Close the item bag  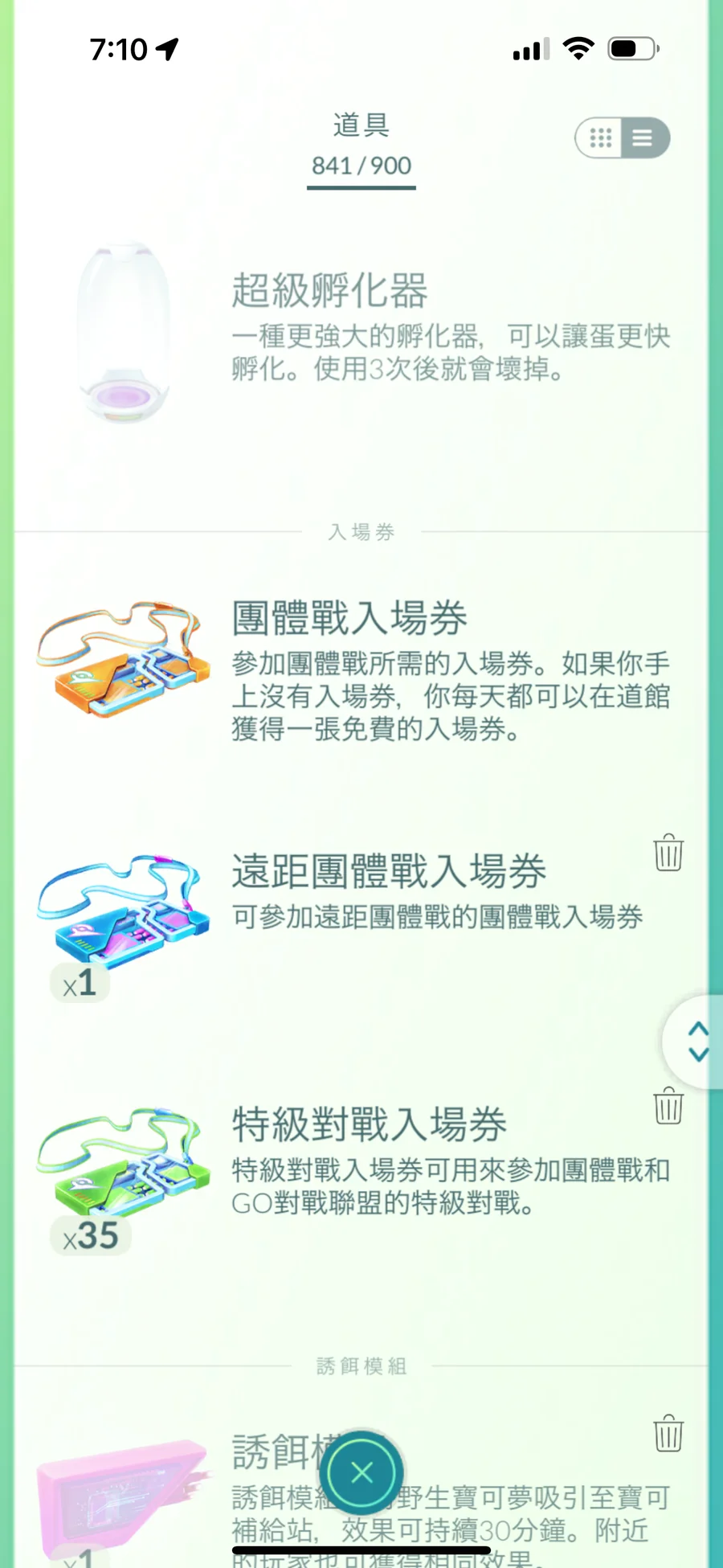click(361, 1472)
